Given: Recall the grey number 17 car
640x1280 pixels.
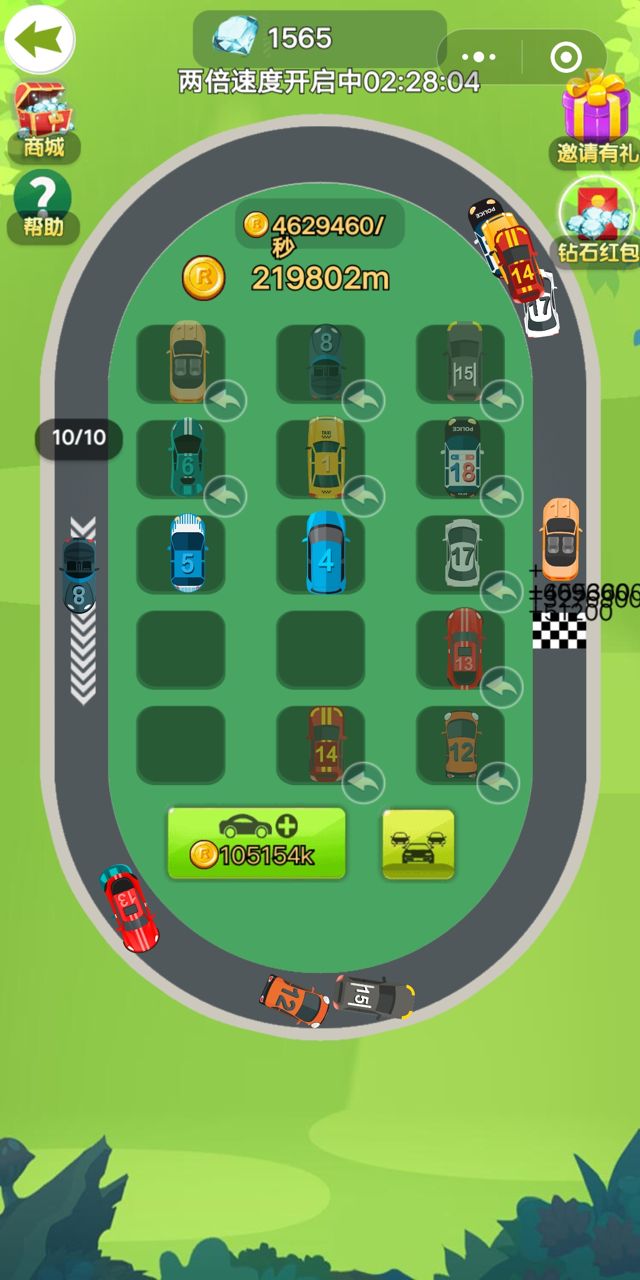Looking at the screenshot, I should (501, 591).
